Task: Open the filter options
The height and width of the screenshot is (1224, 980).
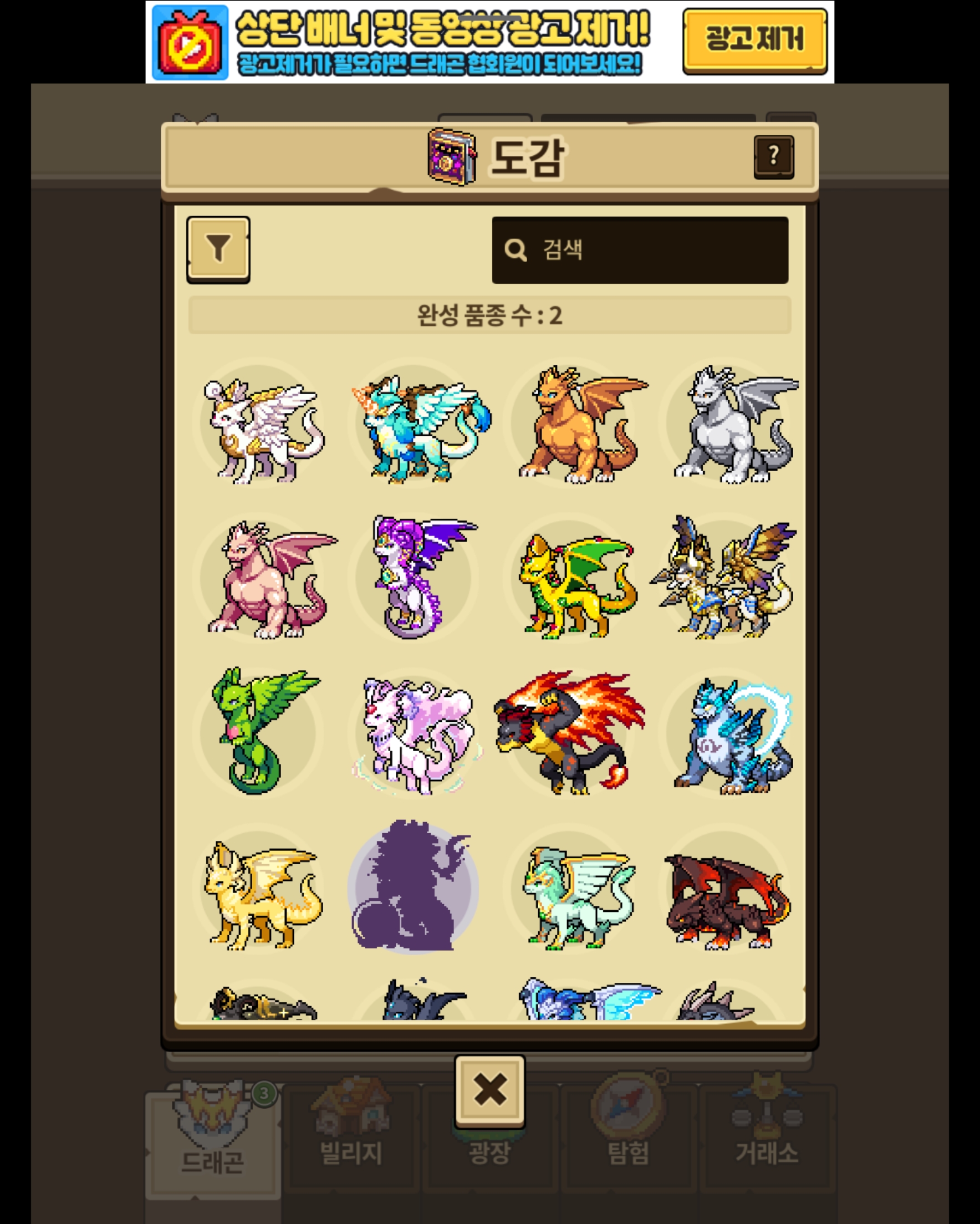Action: pyautogui.click(x=218, y=249)
